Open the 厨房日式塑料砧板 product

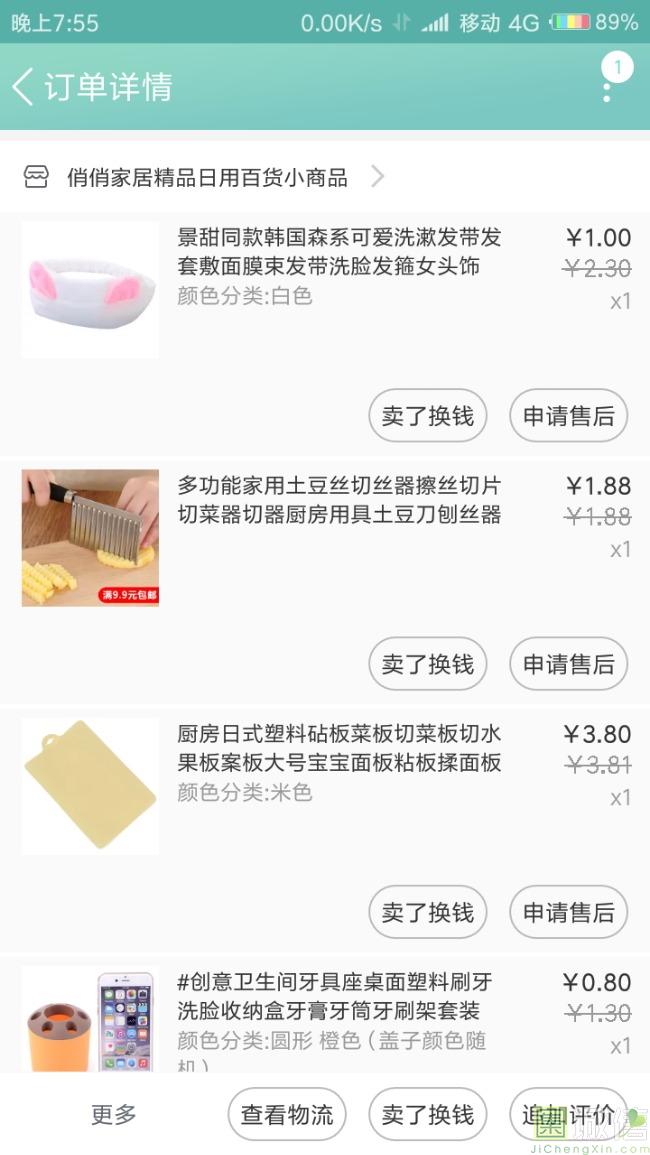coord(338,748)
